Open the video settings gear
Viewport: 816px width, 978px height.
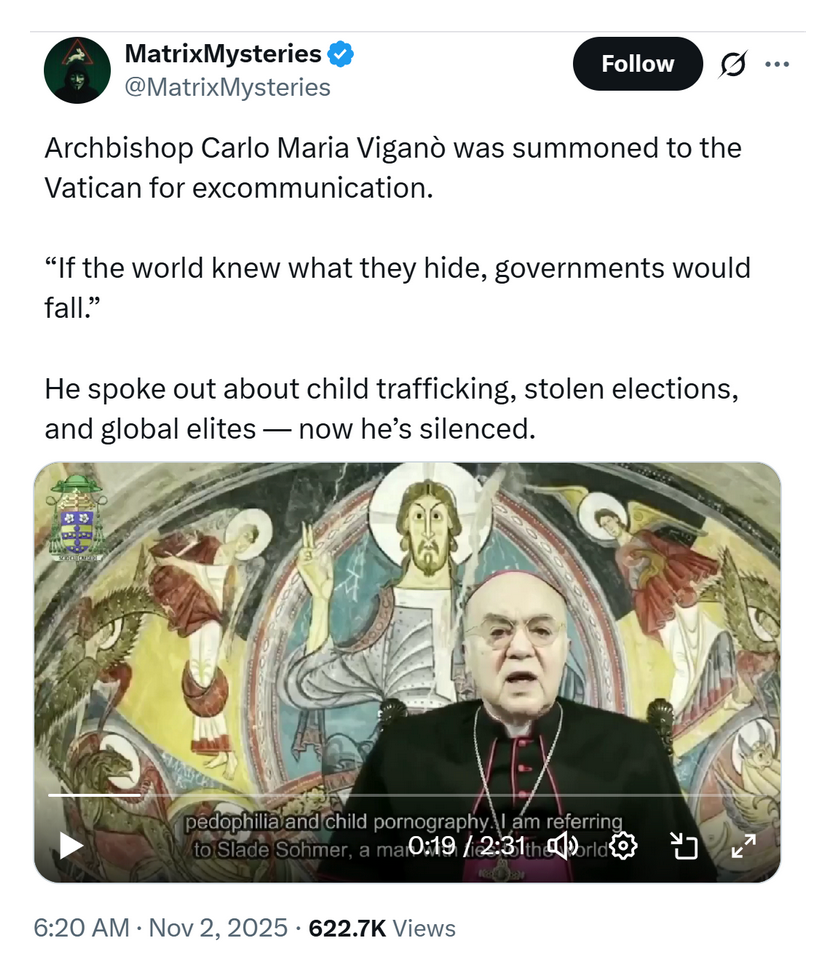[623, 846]
